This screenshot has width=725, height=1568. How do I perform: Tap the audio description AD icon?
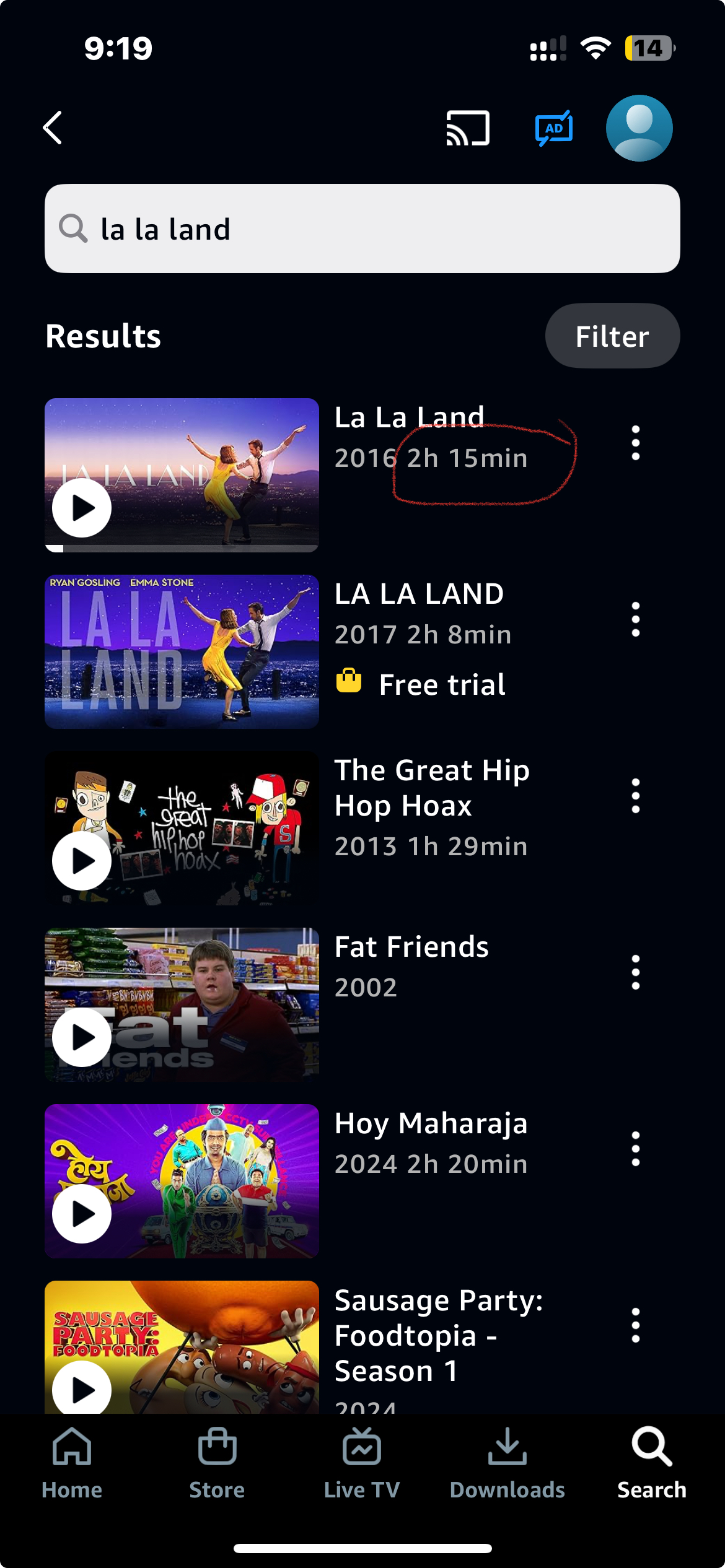coord(553,128)
